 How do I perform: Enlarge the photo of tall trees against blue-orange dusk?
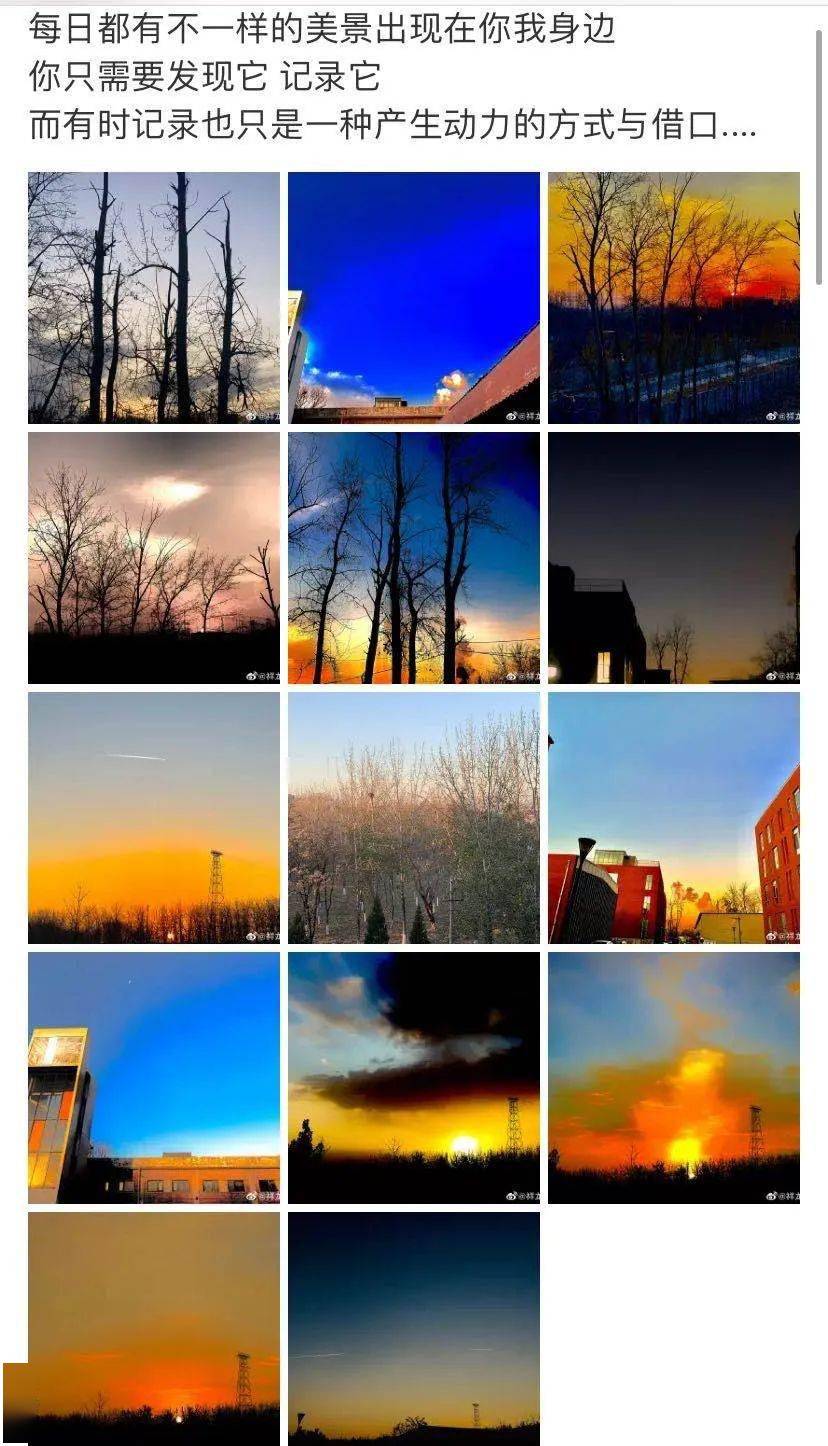413,557
